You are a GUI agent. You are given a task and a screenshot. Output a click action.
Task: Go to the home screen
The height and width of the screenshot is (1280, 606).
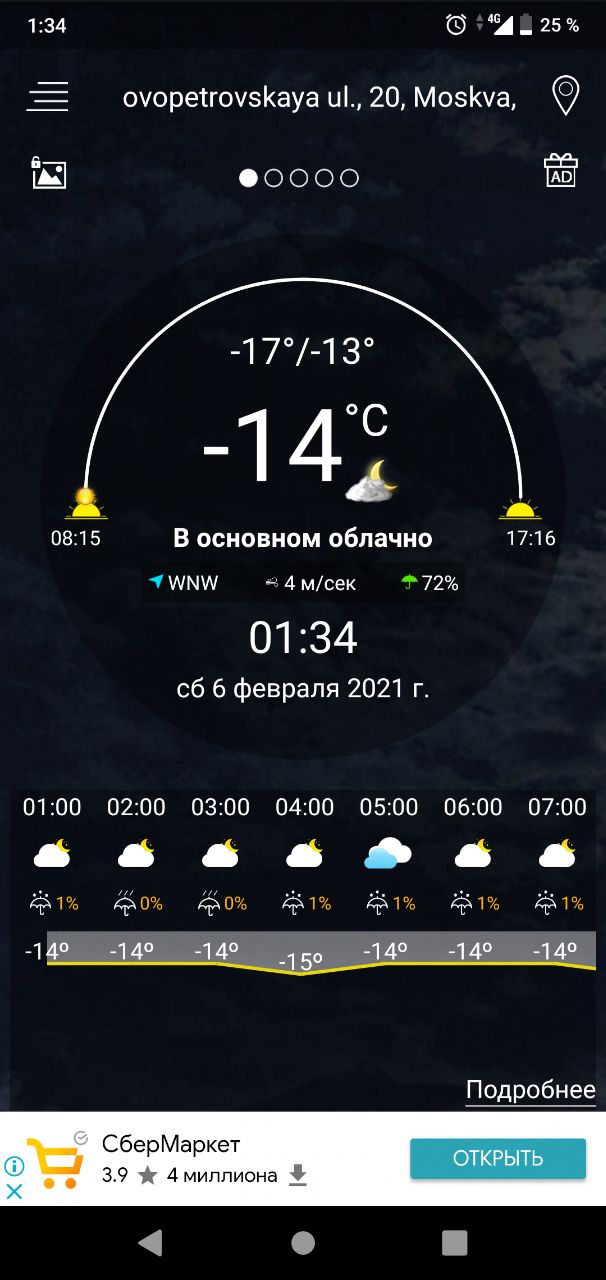pos(303,1243)
